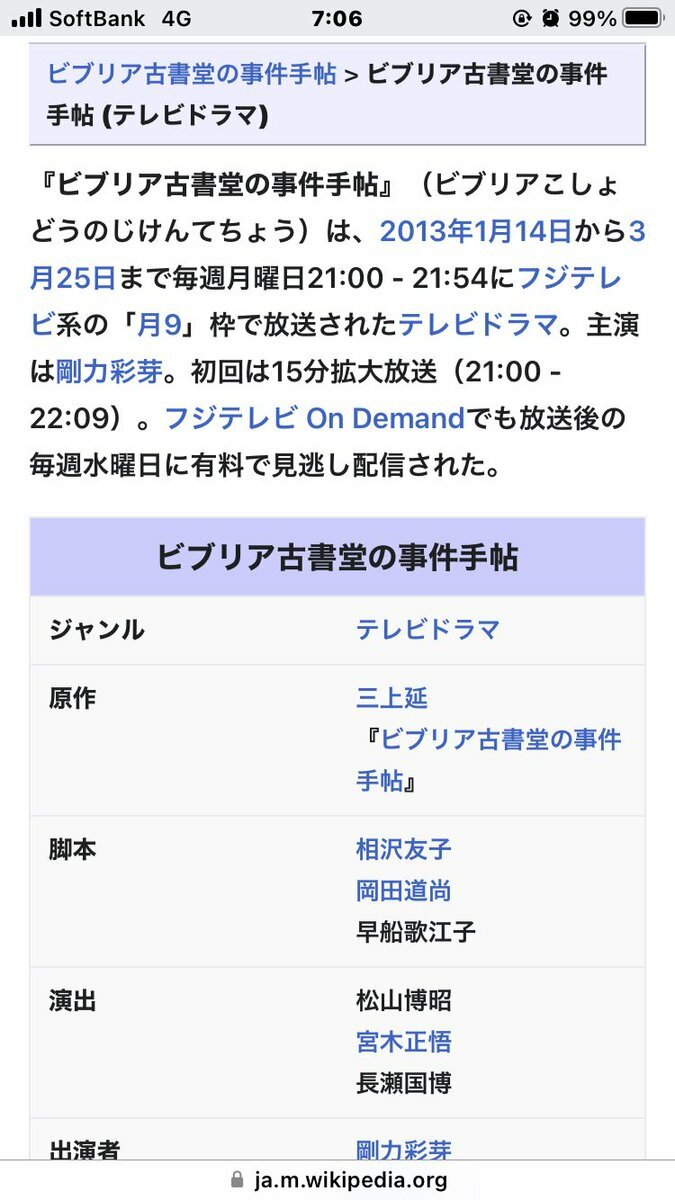Open the テレビドラマ link in the intro paragraph
This screenshot has width=675, height=1200.
pos(477,325)
